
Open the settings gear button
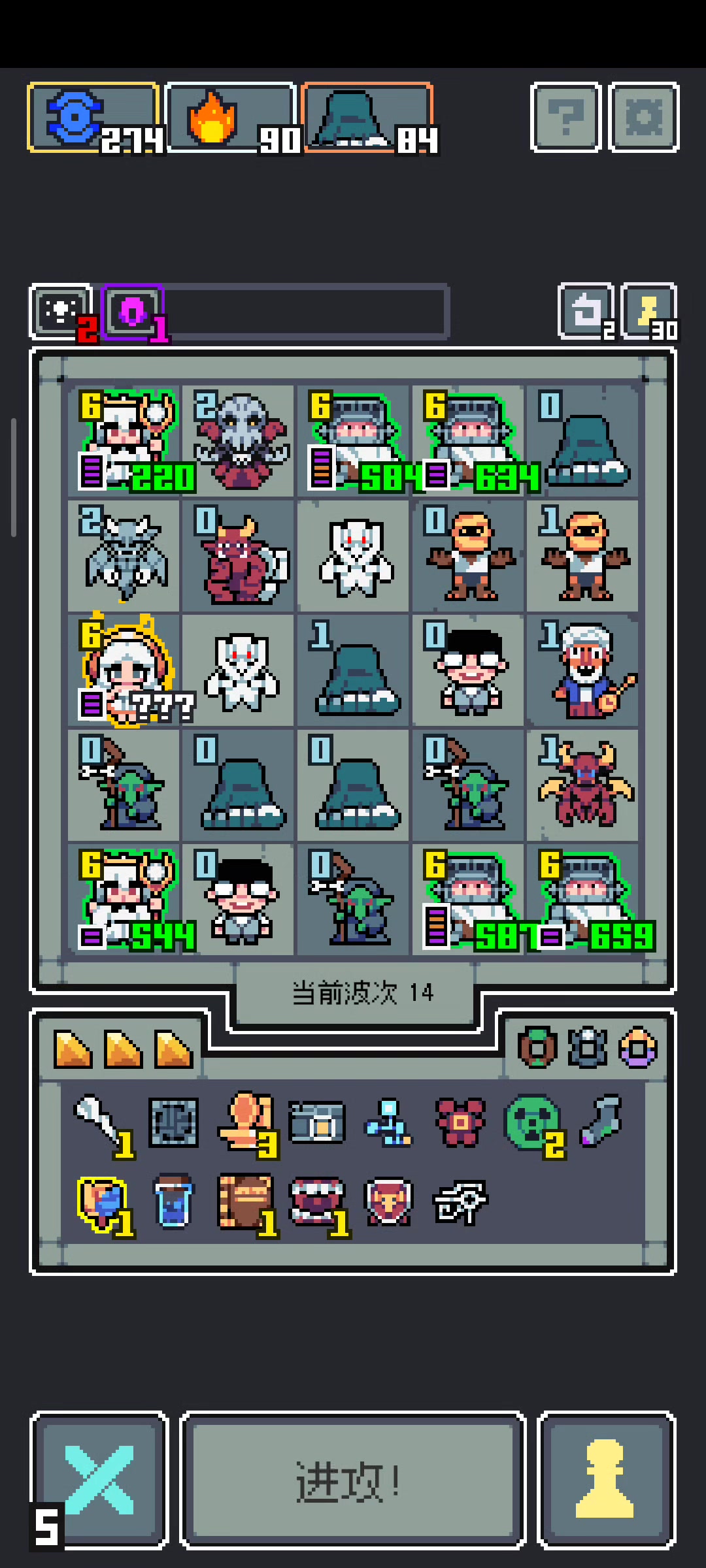point(644,118)
